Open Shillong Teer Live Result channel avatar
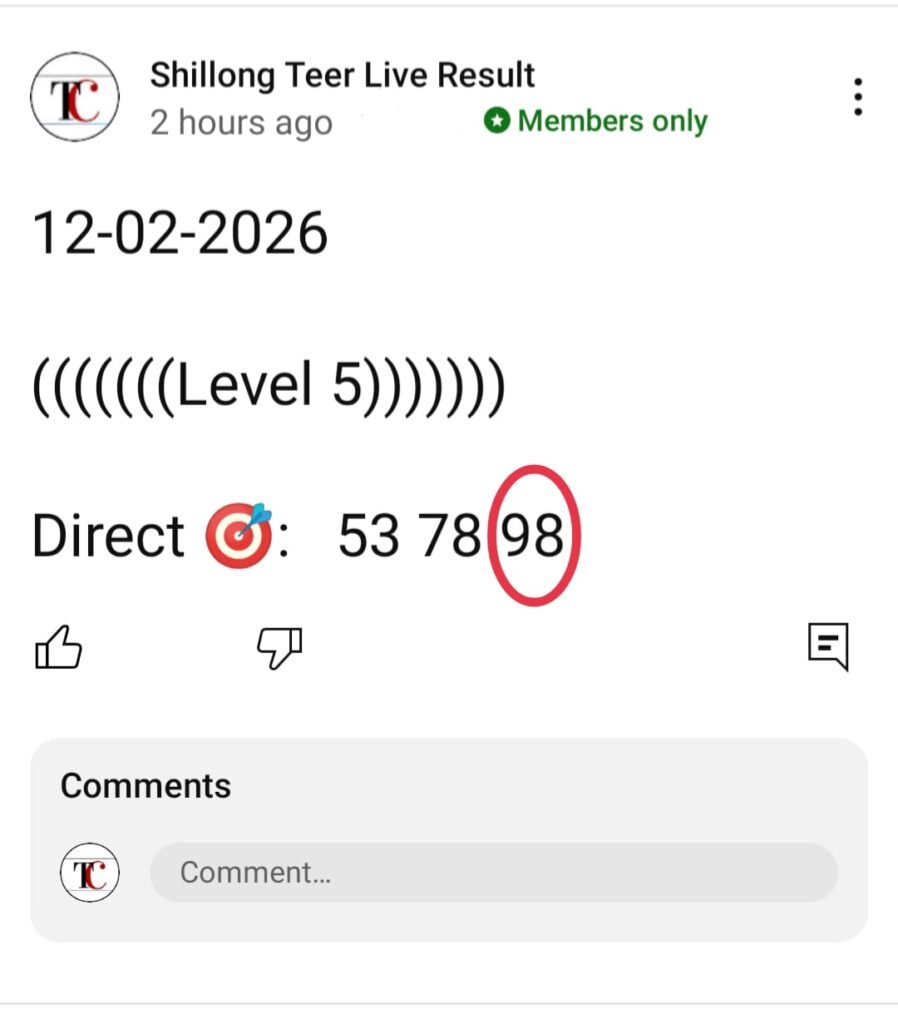Image resolution: width=898 pixels, height=1024 pixels. tap(75, 97)
